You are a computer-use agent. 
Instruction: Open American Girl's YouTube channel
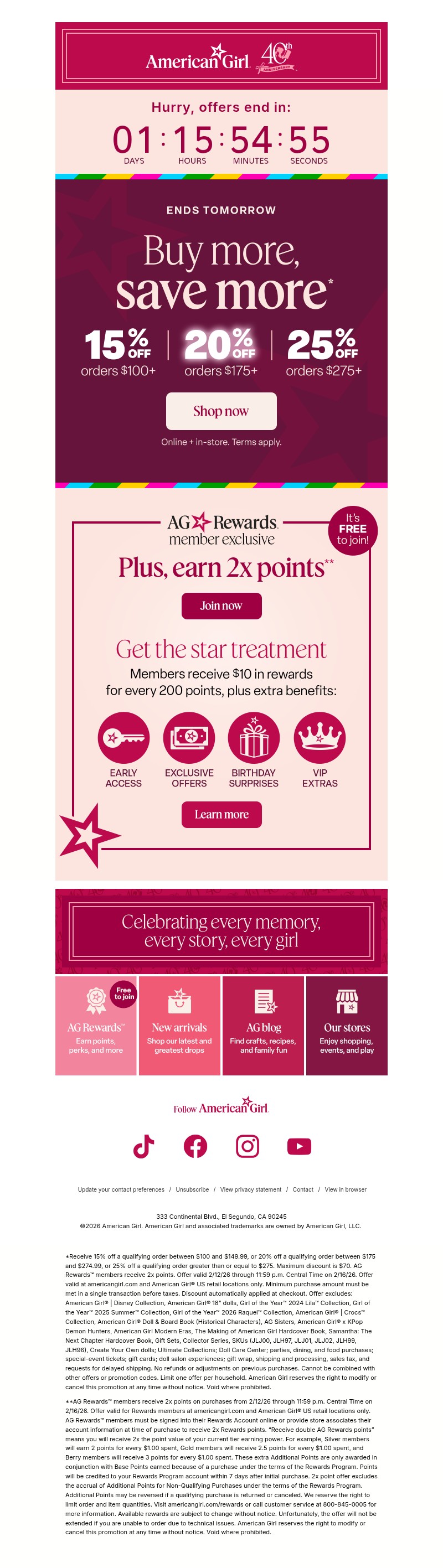(299, 1147)
